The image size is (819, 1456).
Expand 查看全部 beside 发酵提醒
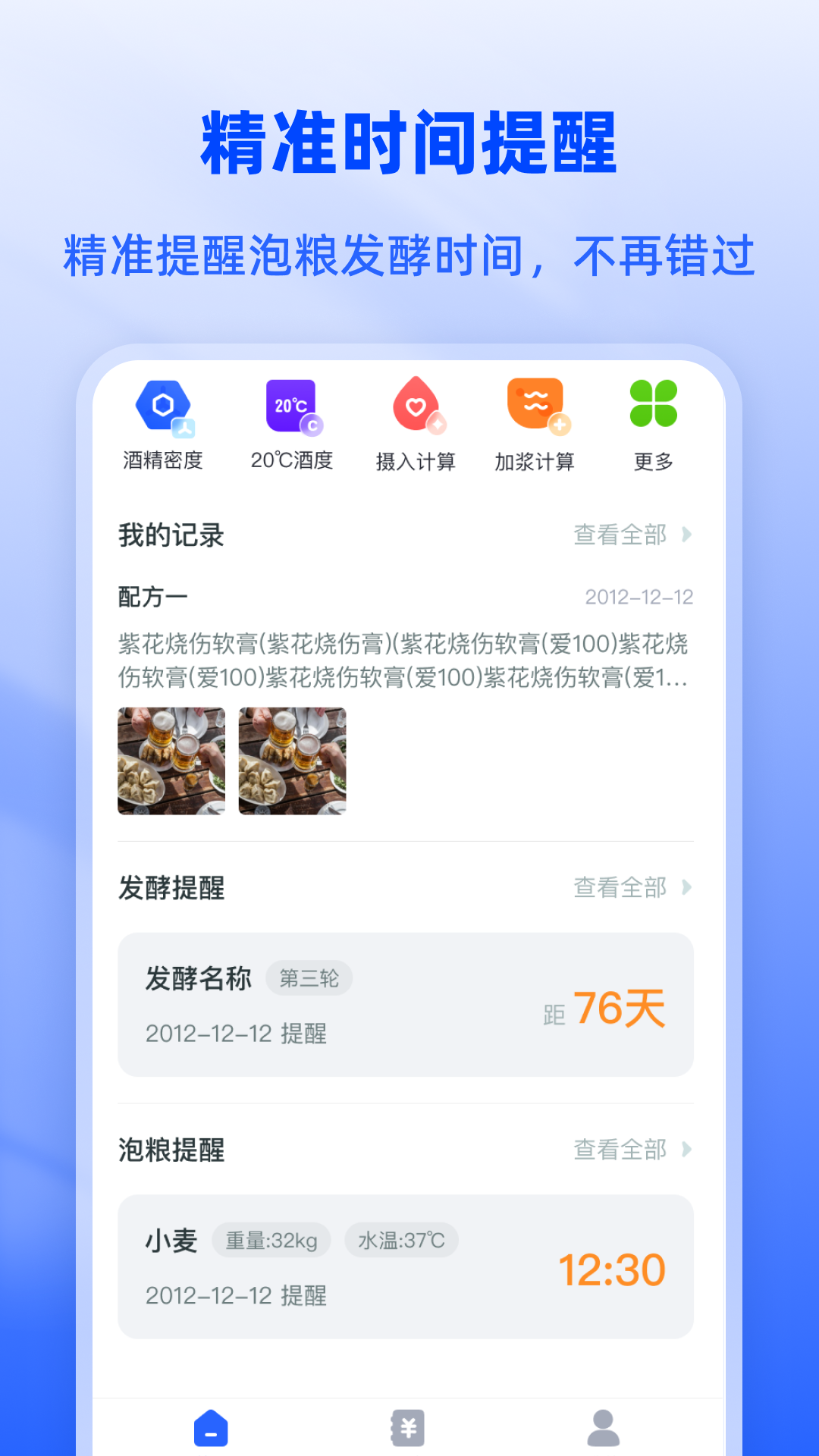pyautogui.click(x=619, y=888)
